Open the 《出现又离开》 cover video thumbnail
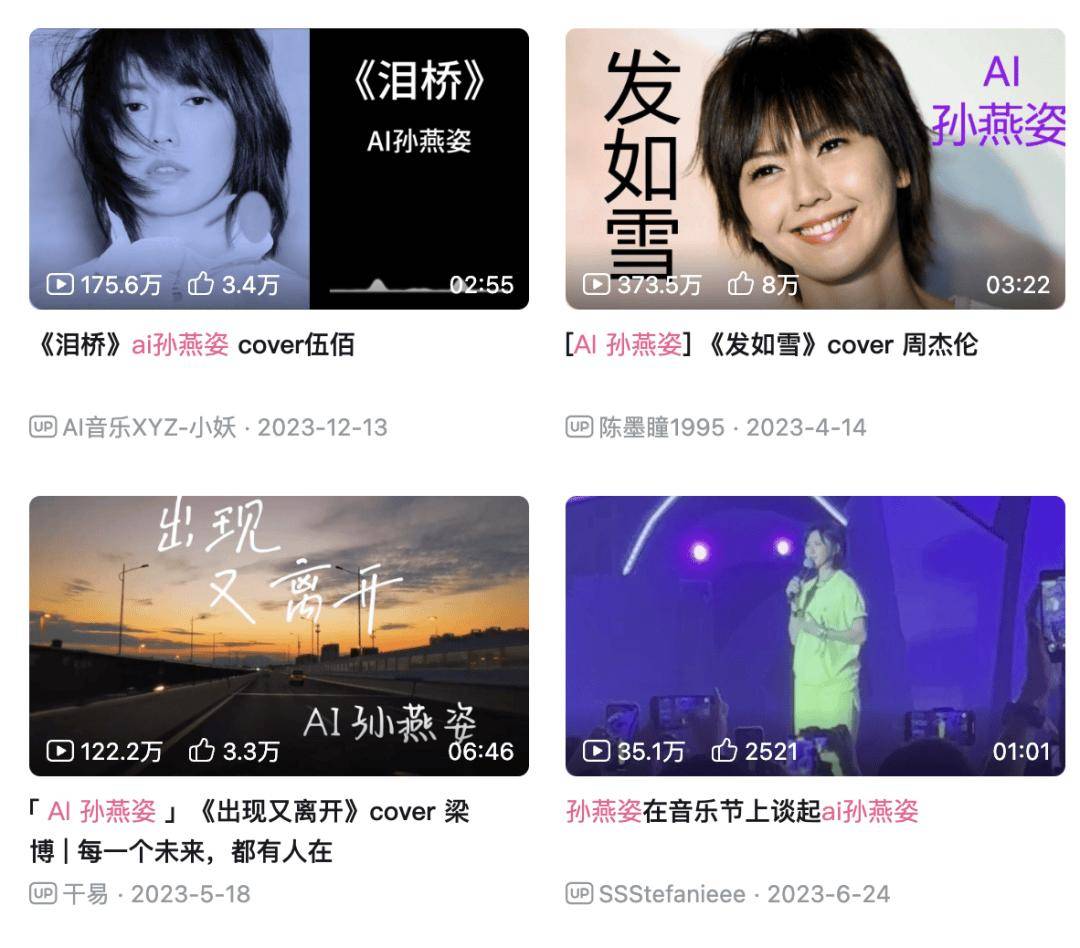 [x=278, y=636]
